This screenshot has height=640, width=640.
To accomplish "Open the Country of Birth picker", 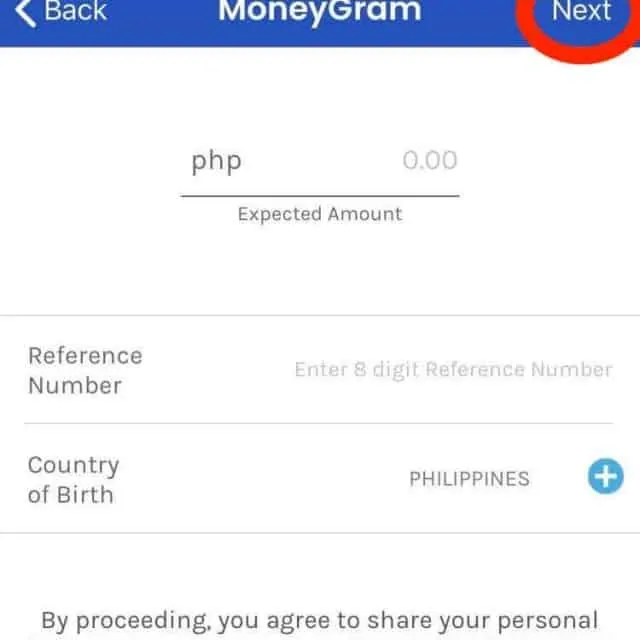I will point(604,478).
